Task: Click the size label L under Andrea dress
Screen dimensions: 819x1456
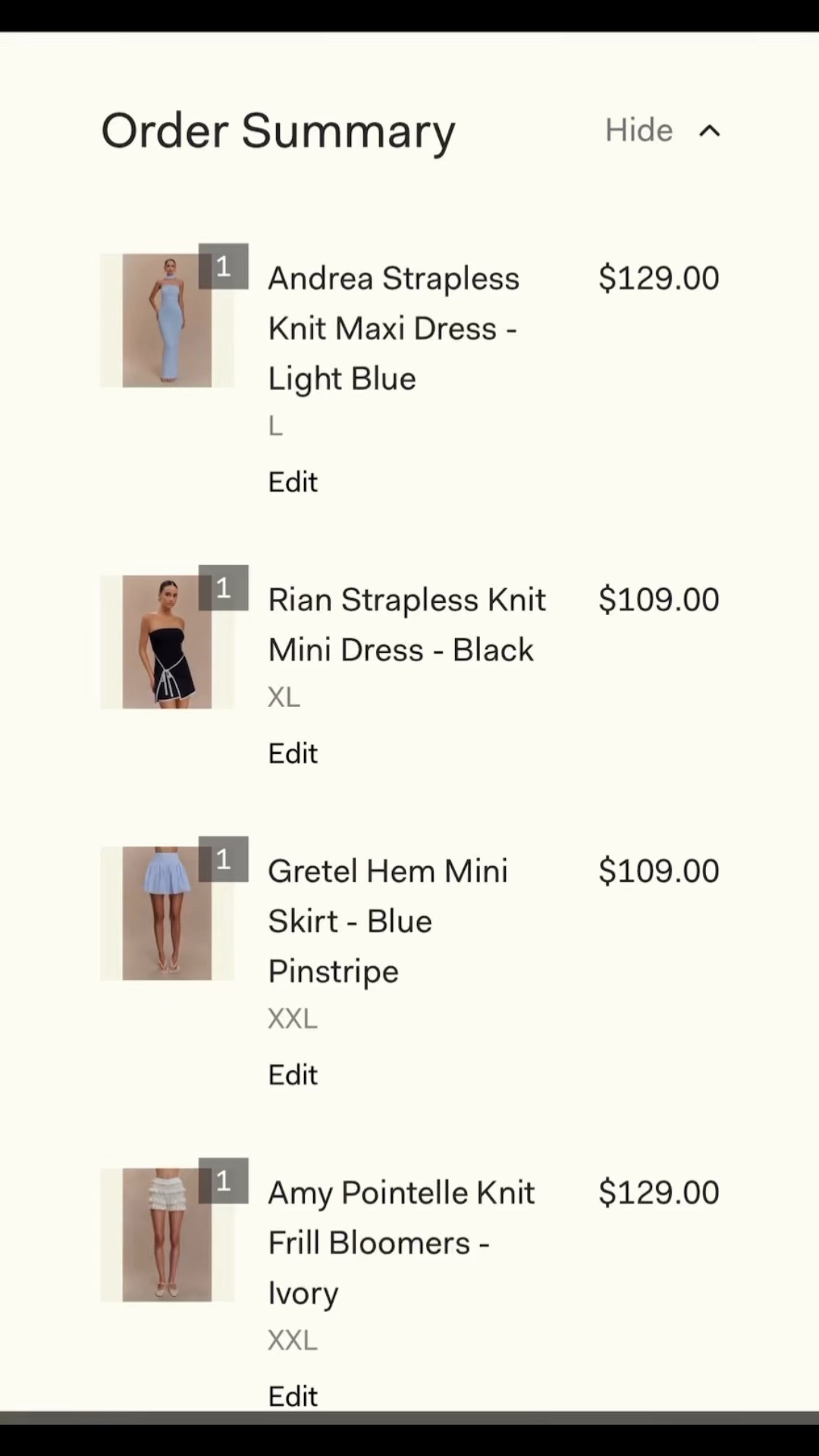Action: tap(275, 425)
